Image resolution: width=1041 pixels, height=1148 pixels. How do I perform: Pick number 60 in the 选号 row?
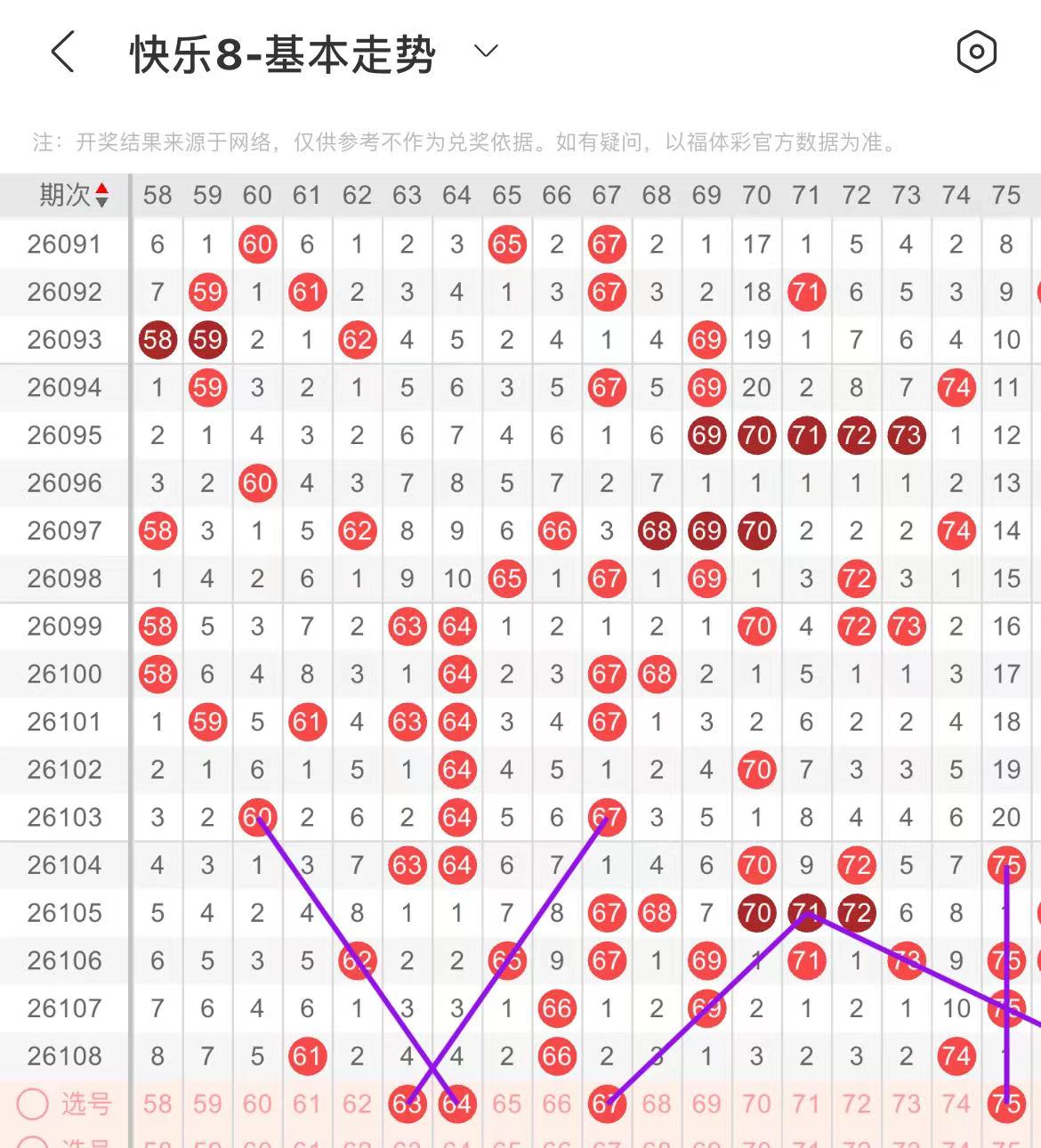click(257, 1104)
